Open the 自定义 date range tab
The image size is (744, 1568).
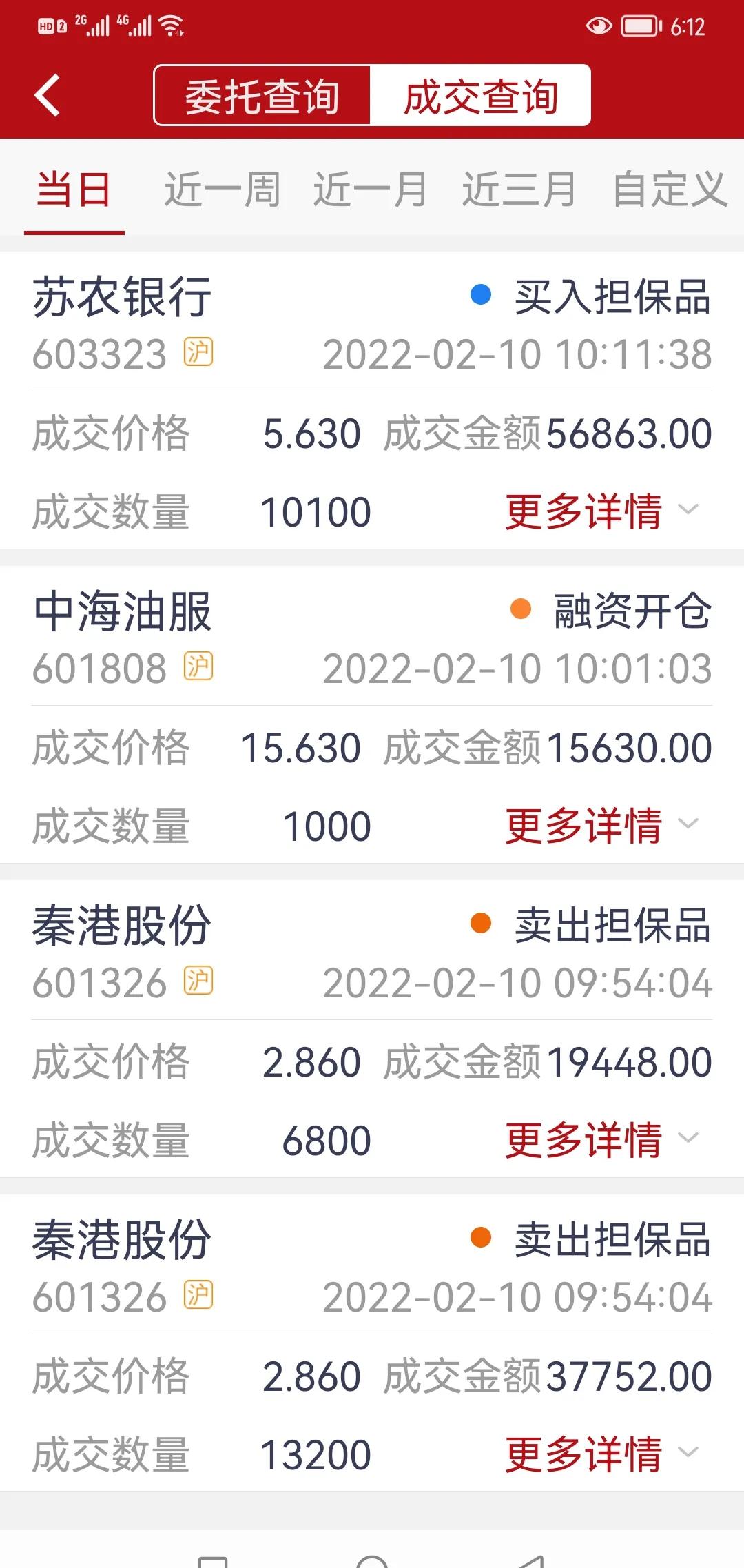click(x=670, y=190)
